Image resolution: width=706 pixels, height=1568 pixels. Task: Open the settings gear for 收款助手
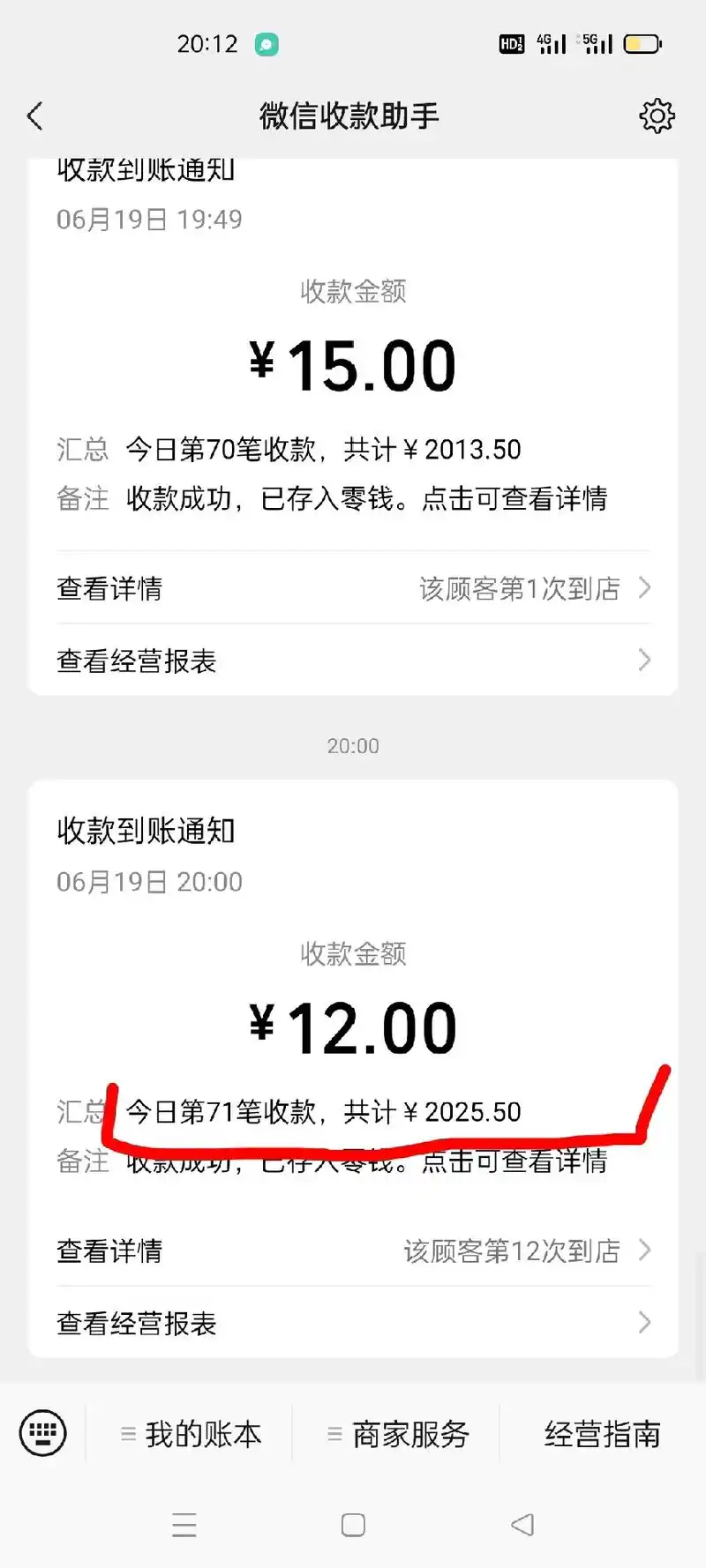656,116
